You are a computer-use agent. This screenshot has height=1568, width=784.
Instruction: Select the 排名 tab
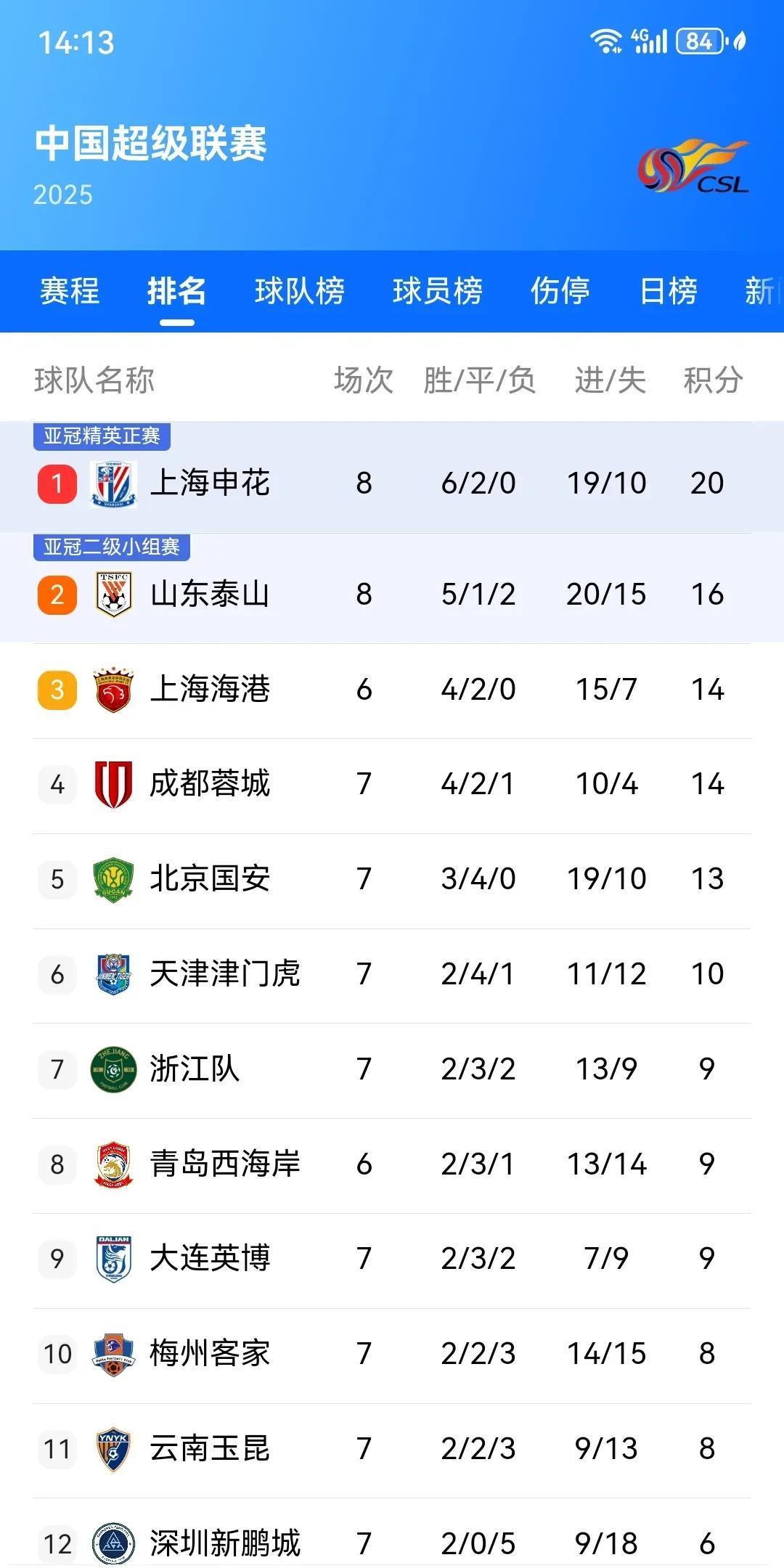tap(176, 291)
